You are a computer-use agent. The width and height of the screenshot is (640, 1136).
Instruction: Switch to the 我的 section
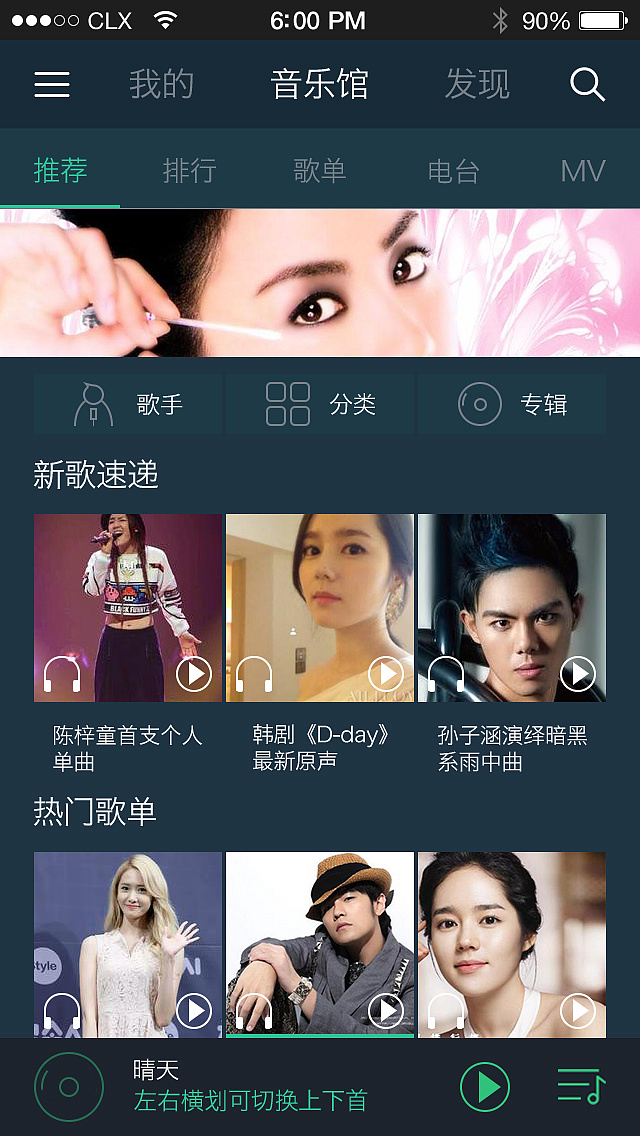[x=161, y=85]
